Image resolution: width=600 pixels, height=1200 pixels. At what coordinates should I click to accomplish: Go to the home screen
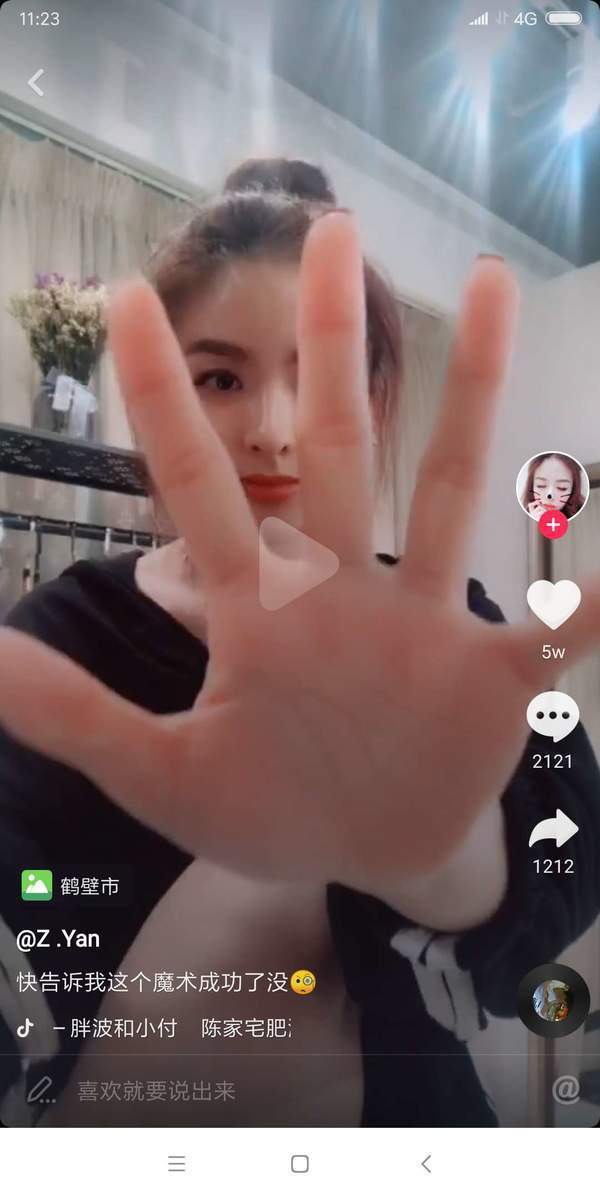point(299,1163)
